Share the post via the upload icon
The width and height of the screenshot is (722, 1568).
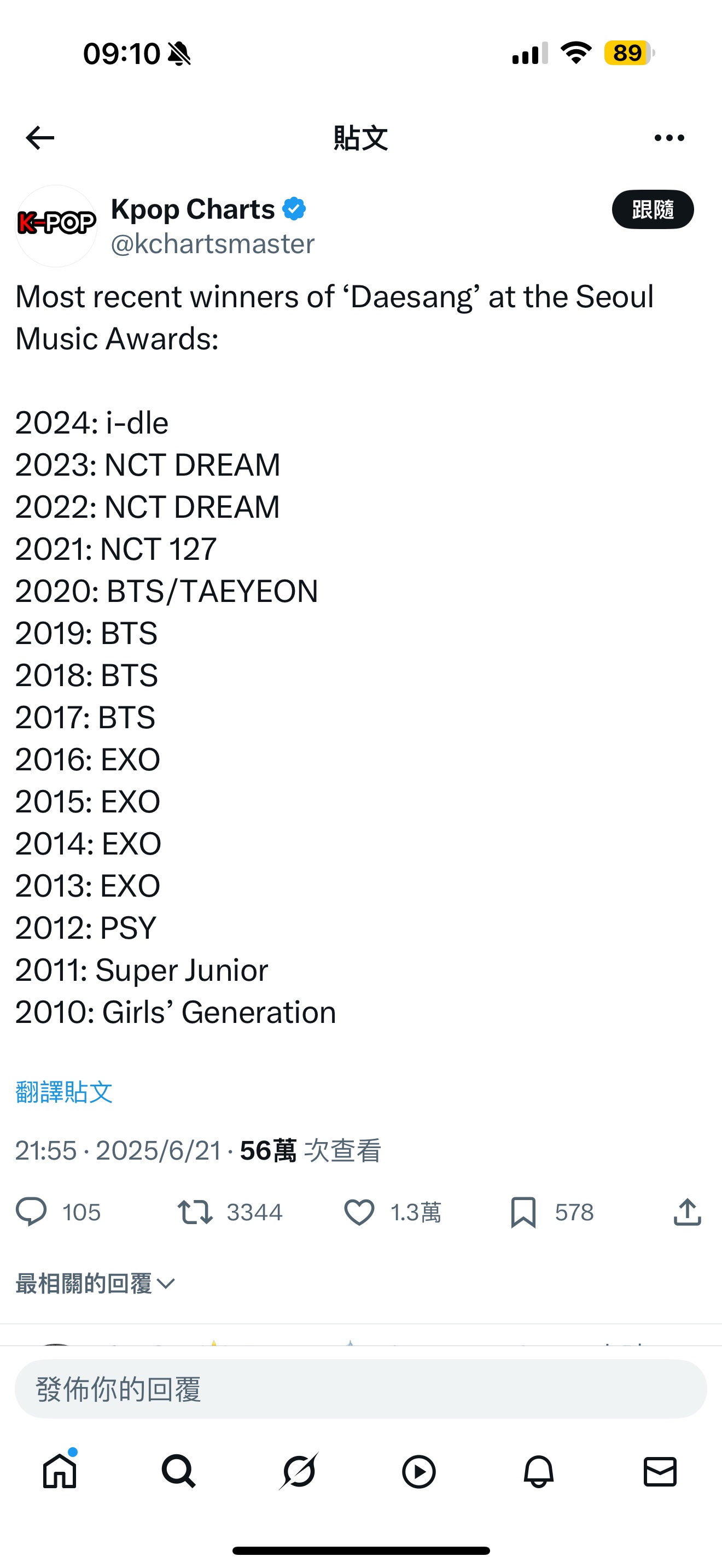coord(688,1212)
